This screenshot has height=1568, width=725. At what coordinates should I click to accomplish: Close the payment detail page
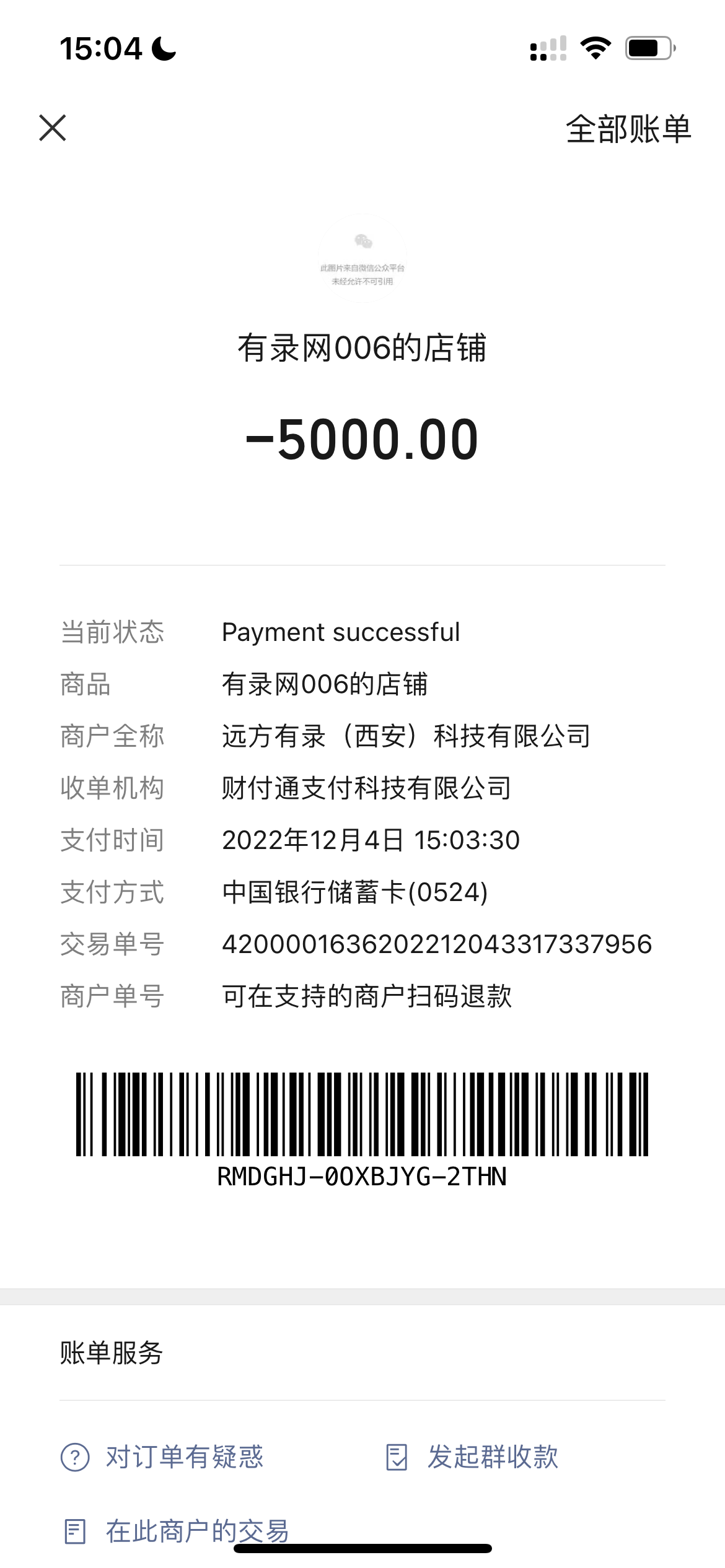53,128
